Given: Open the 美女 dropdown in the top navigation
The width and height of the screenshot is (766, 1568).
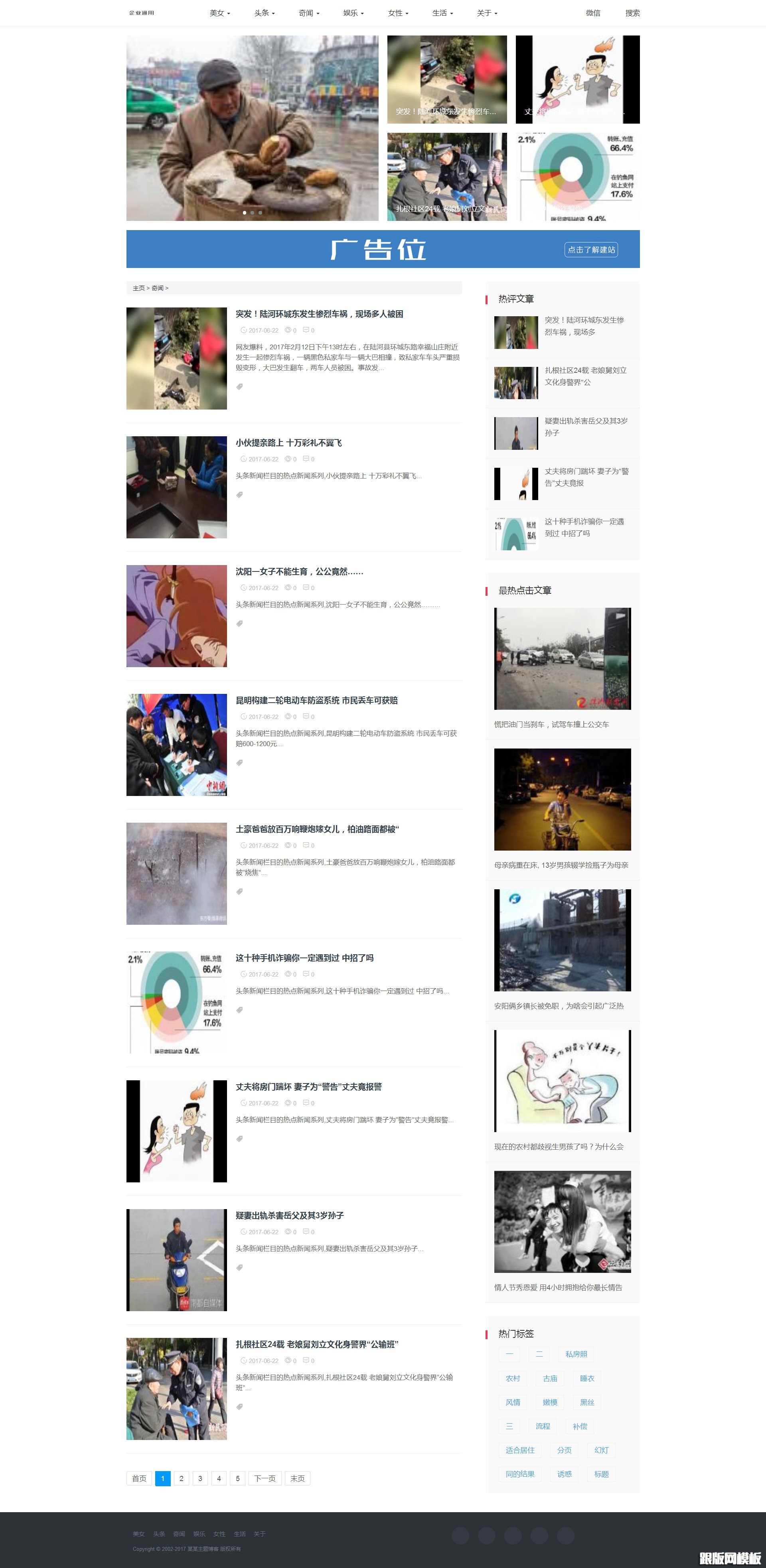Looking at the screenshot, I should tap(219, 13).
